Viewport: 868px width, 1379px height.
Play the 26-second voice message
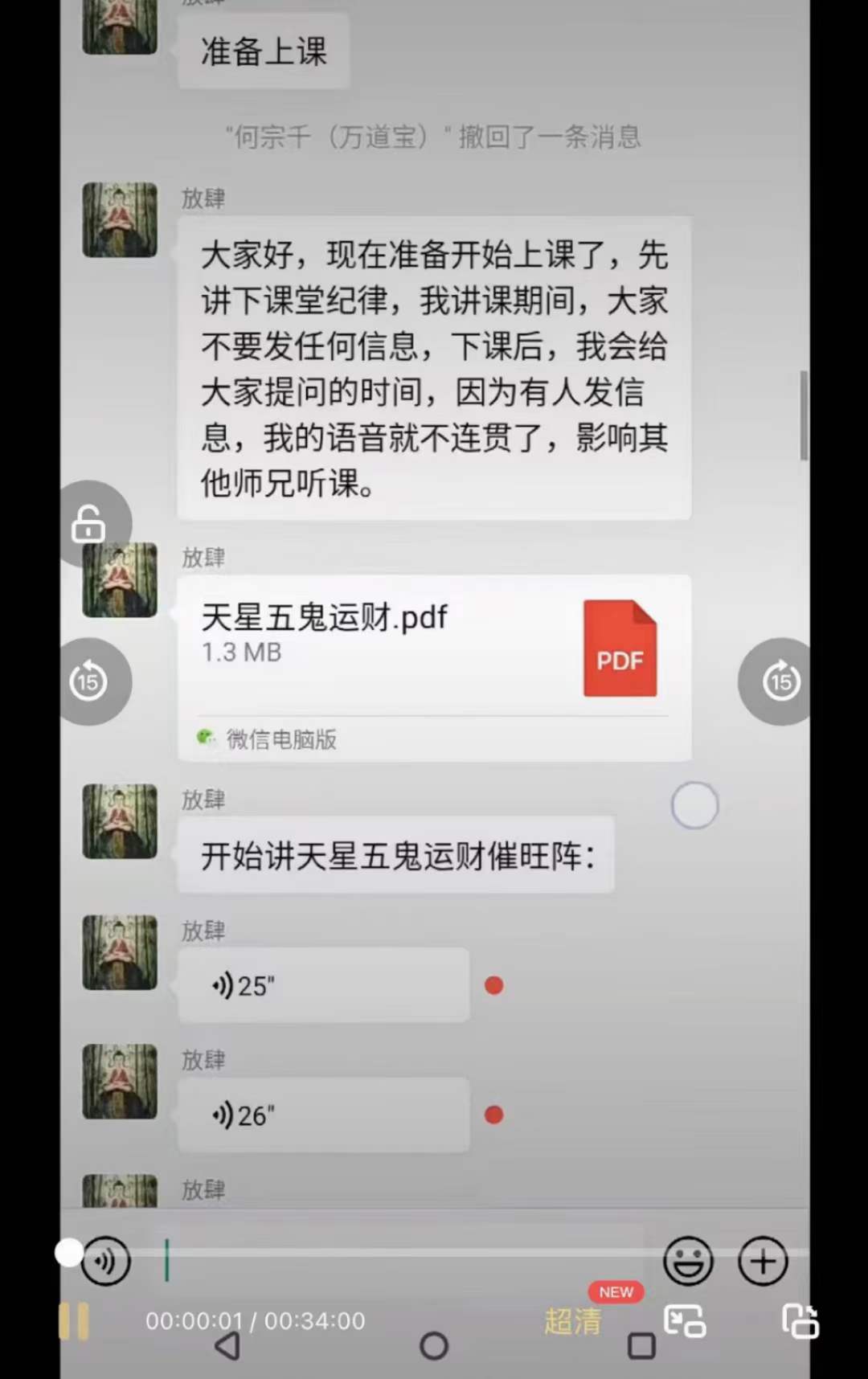pyautogui.click(x=321, y=1115)
